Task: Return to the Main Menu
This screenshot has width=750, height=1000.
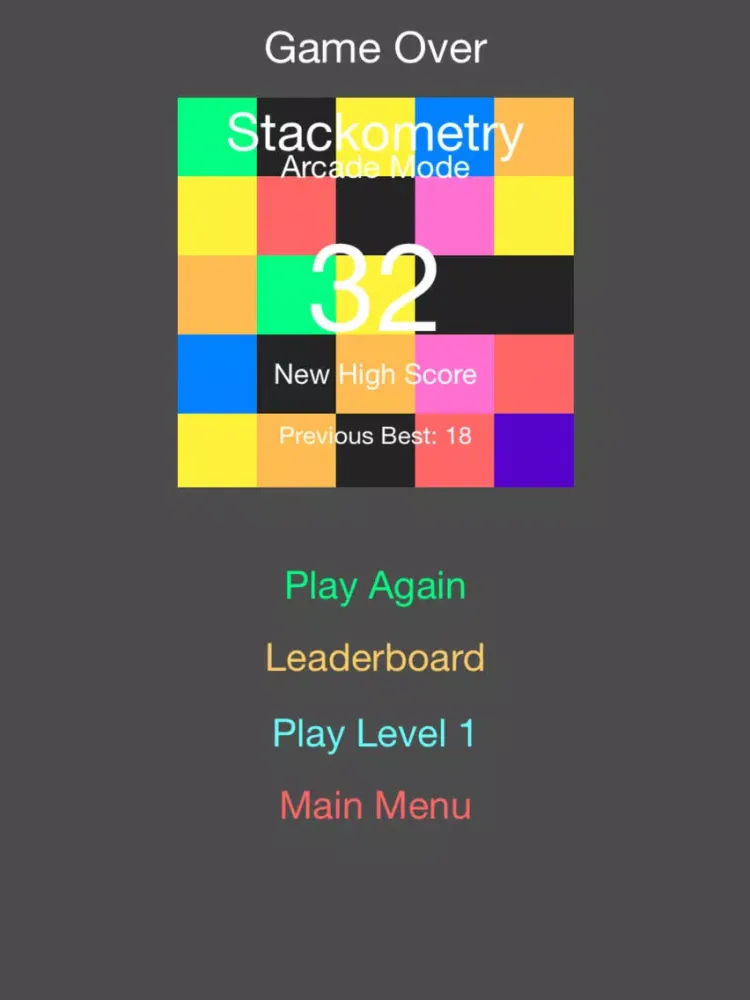Action: point(375,806)
